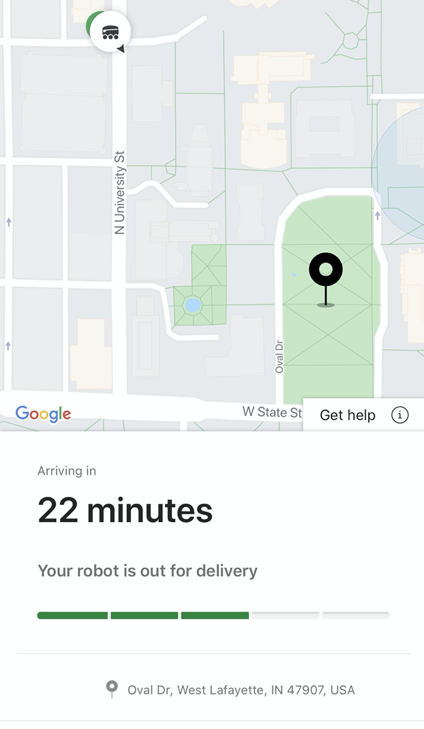Tap the Get help button

click(363, 414)
